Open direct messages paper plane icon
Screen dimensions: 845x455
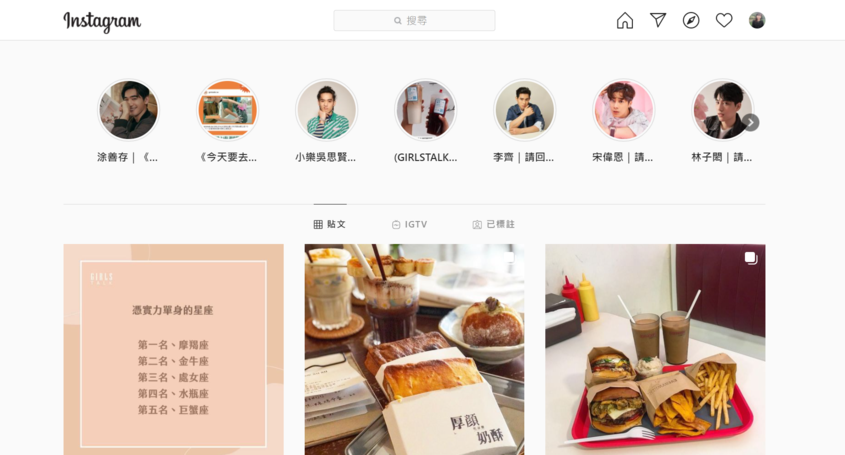658,20
